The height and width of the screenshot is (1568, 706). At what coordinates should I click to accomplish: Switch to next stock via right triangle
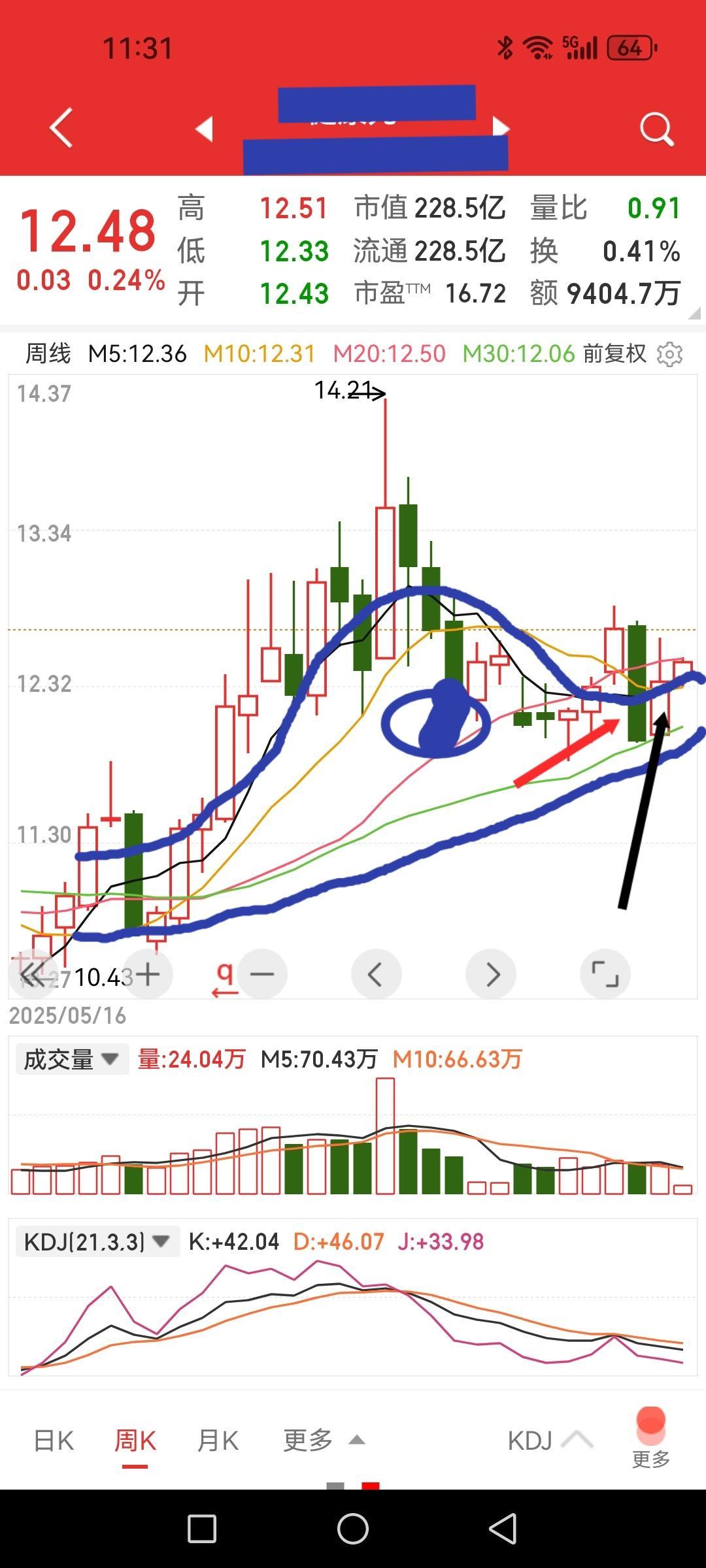tap(501, 128)
